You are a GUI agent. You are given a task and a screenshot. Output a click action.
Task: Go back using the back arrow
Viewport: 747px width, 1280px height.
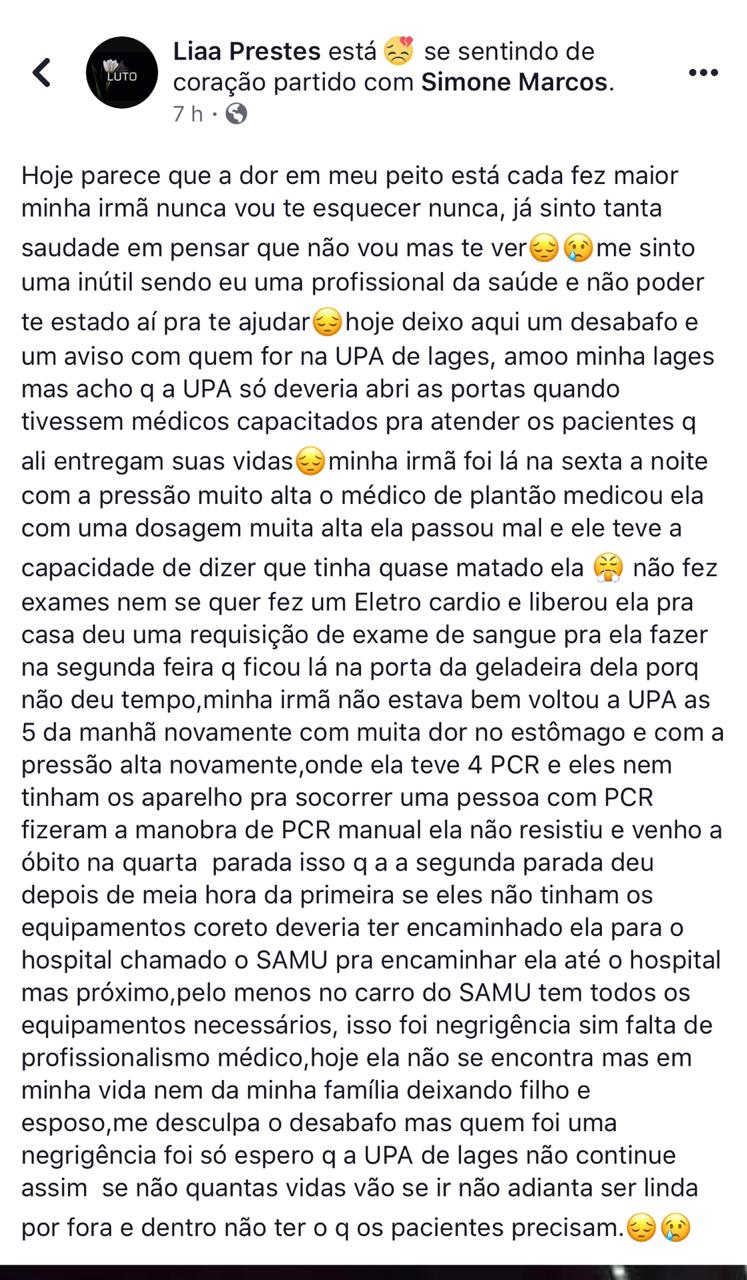pyautogui.click(x=41, y=72)
